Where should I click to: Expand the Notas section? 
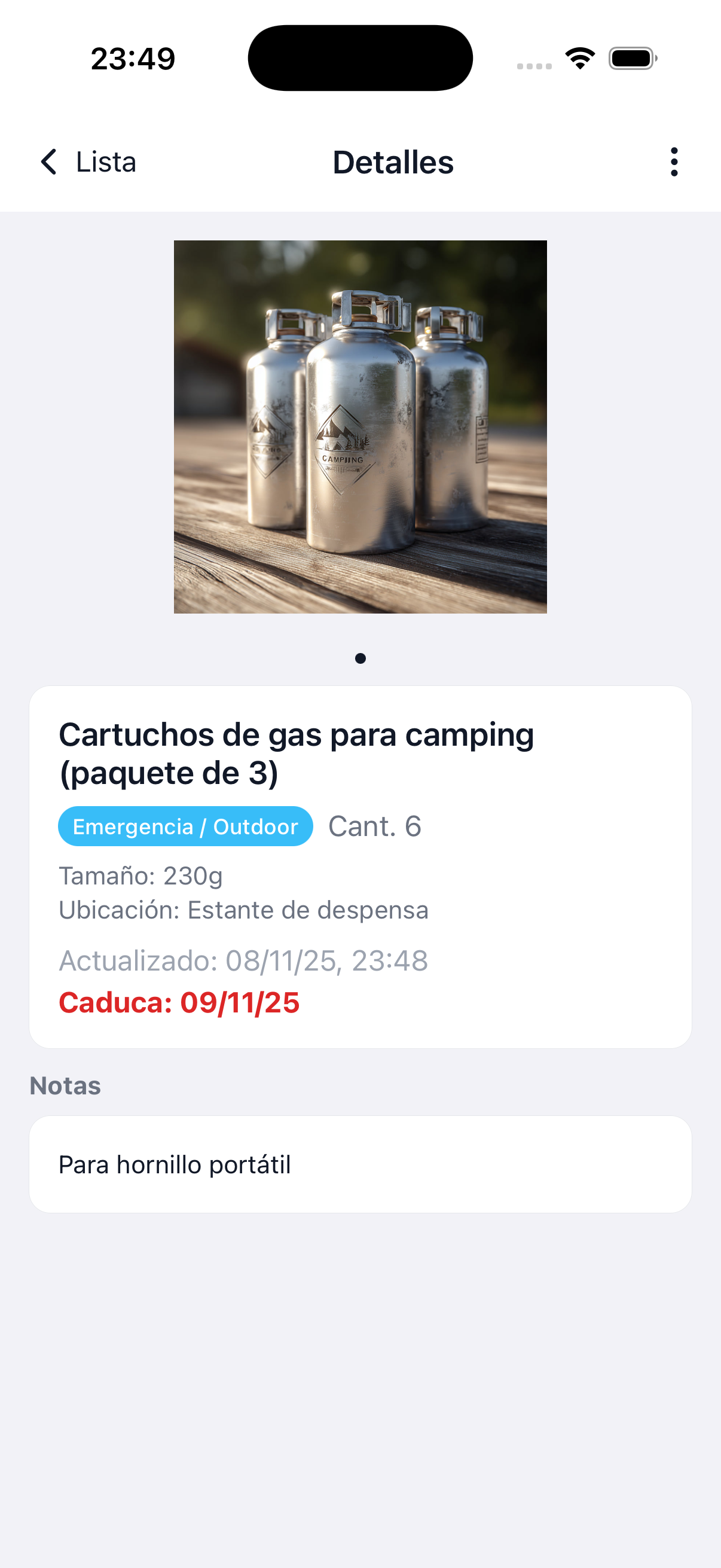pyautogui.click(x=360, y=1163)
